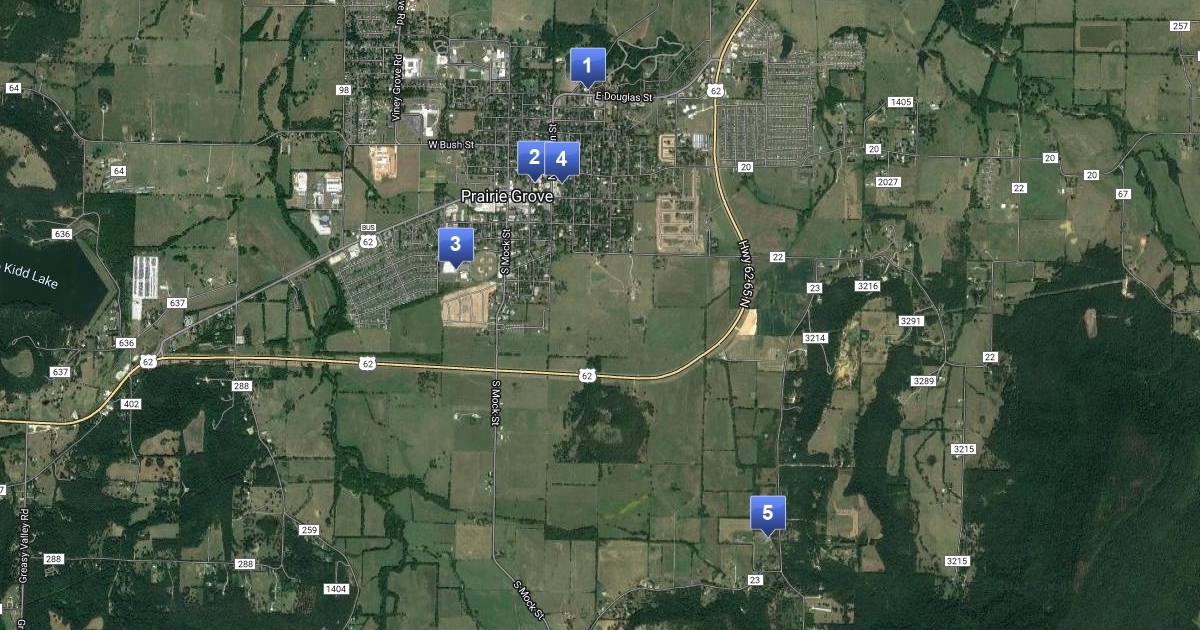View details of map marker 5
The height and width of the screenshot is (630, 1200).
[768, 515]
